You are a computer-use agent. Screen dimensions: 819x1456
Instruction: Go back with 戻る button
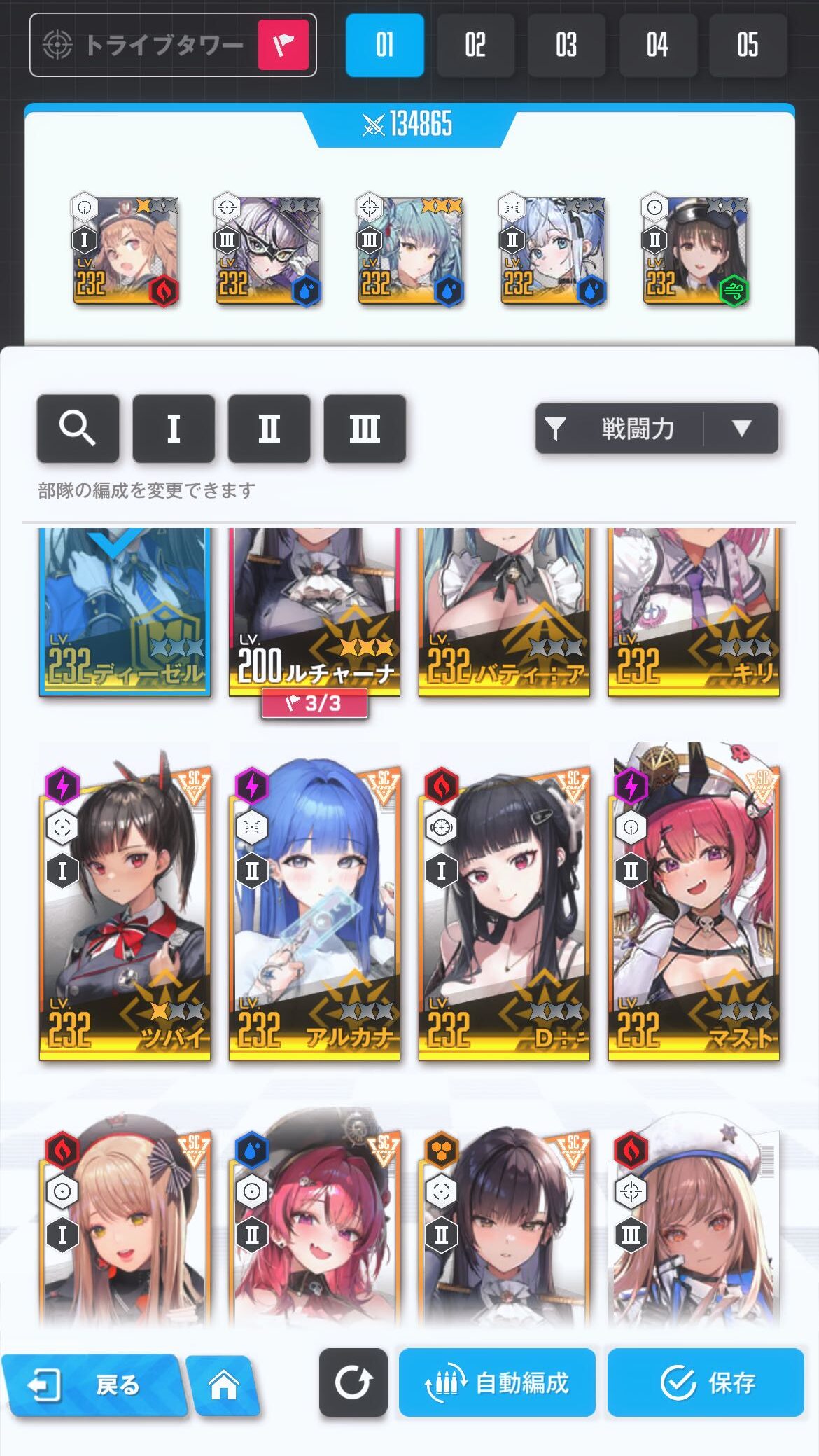click(94, 1385)
